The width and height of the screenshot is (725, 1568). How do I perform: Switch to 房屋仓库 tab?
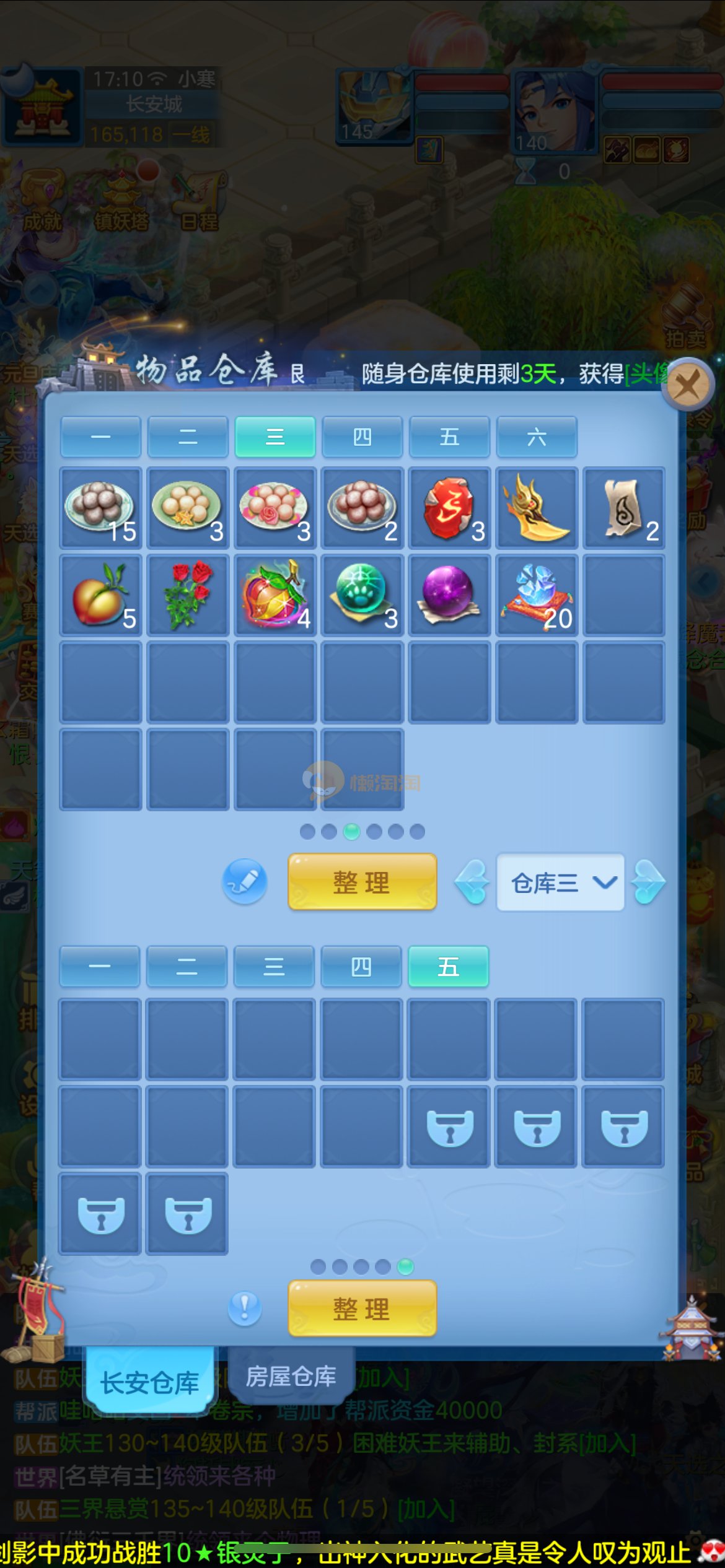[291, 1377]
